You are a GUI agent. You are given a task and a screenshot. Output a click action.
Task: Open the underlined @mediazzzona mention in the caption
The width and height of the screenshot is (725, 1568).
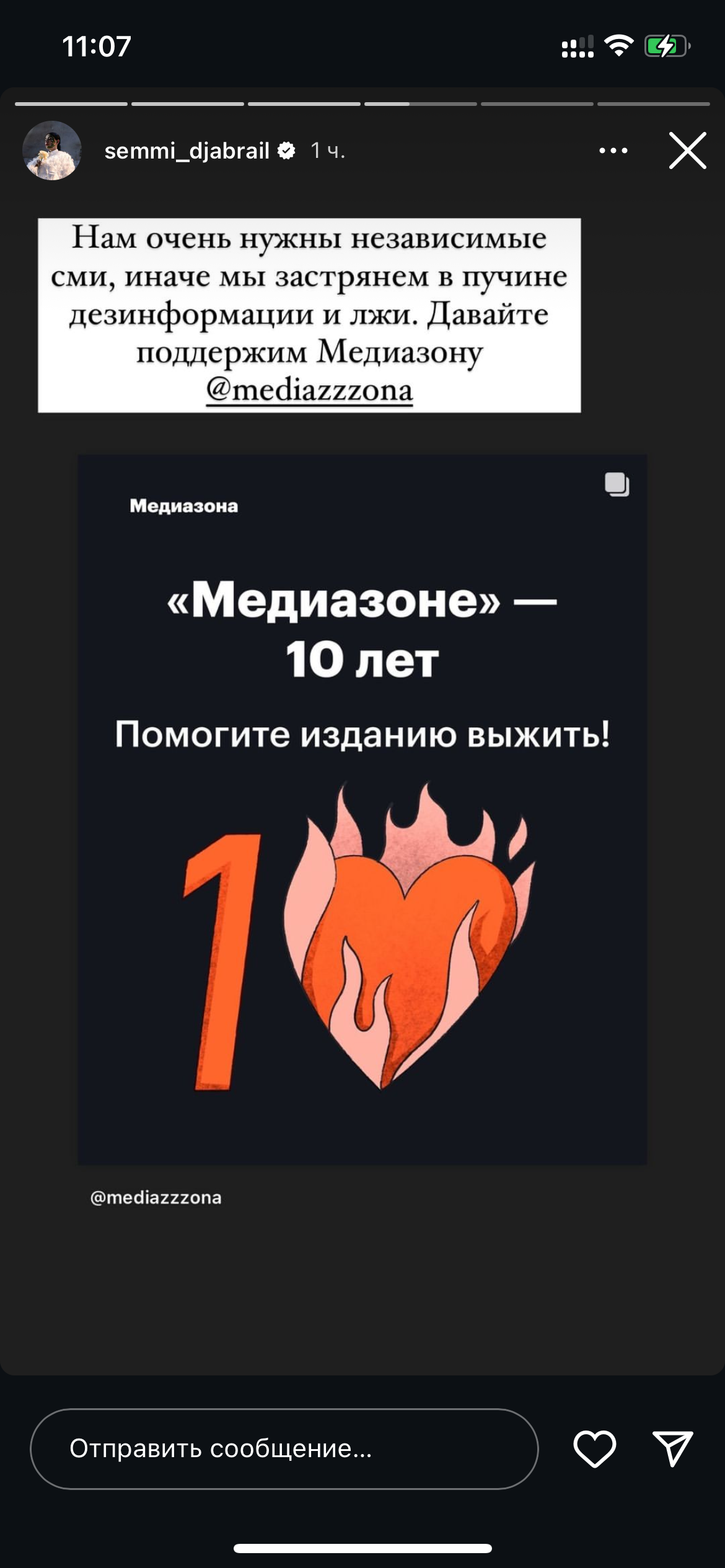[309, 390]
